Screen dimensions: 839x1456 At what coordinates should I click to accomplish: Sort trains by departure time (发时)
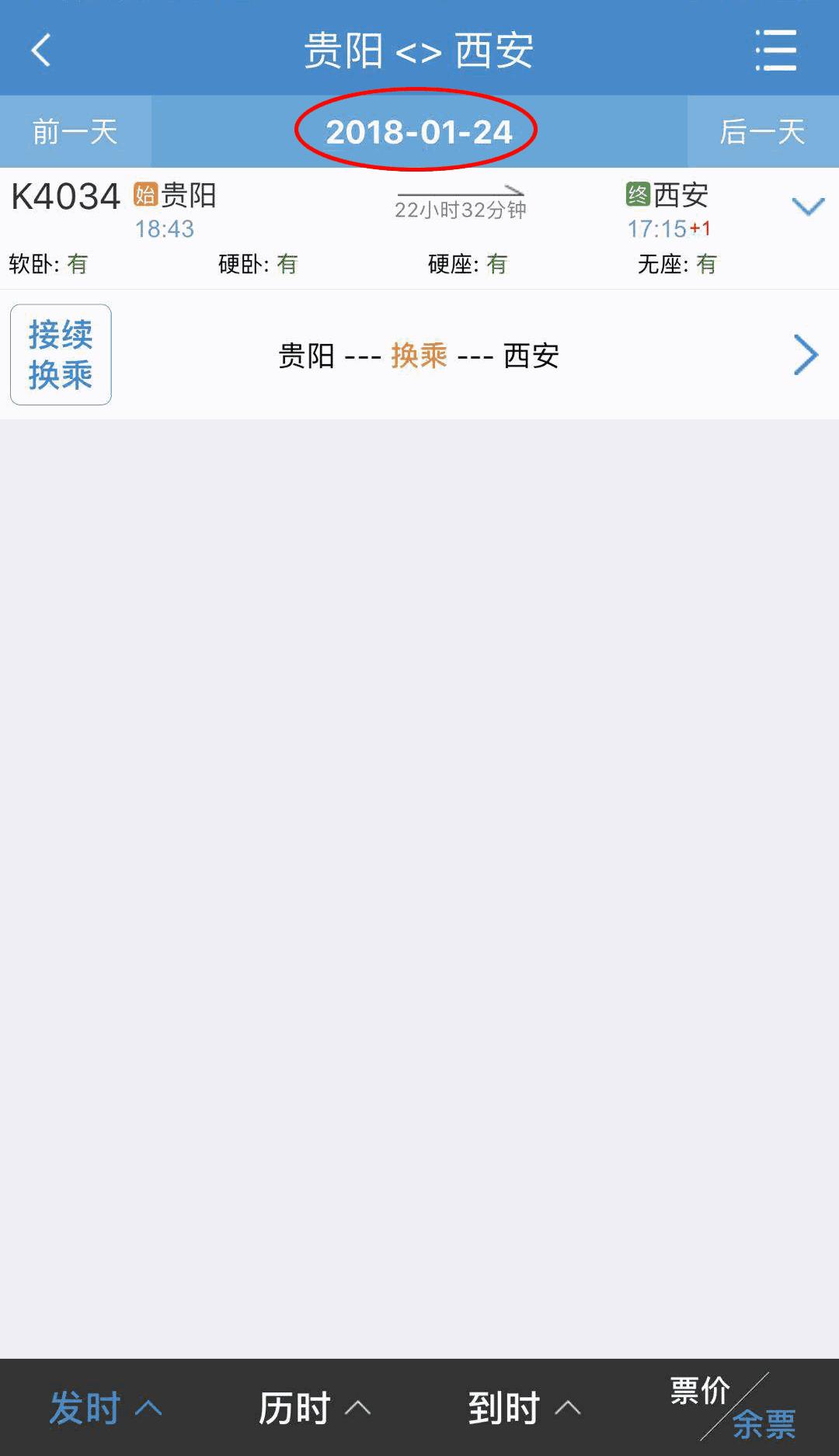point(105,1407)
